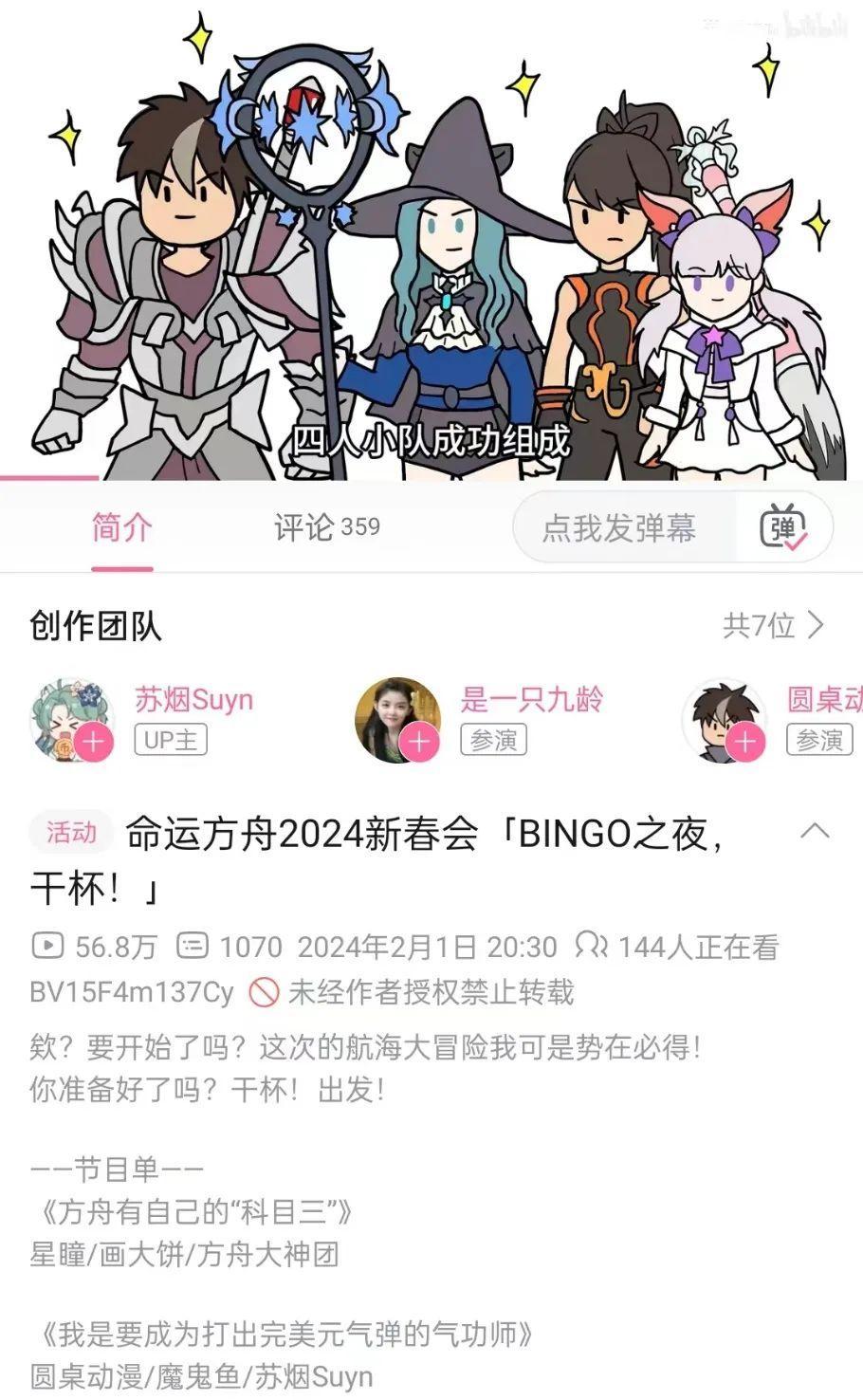The height and width of the screenshot is (1400, 863).
Task: View all 共7位 creative team members
Action: [774, 625]
